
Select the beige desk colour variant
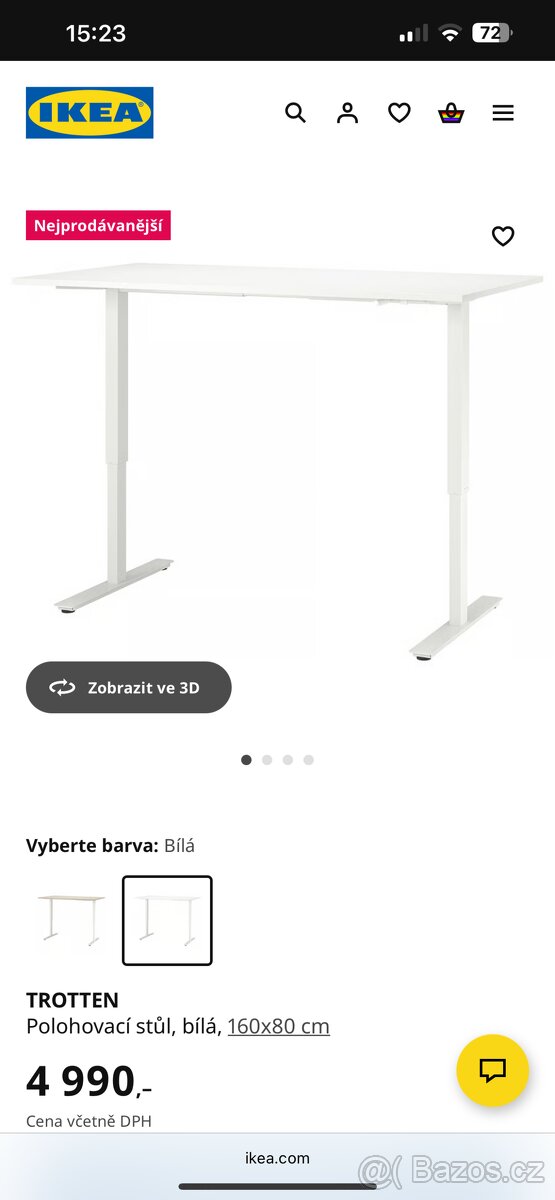click(x=71, y=920)
